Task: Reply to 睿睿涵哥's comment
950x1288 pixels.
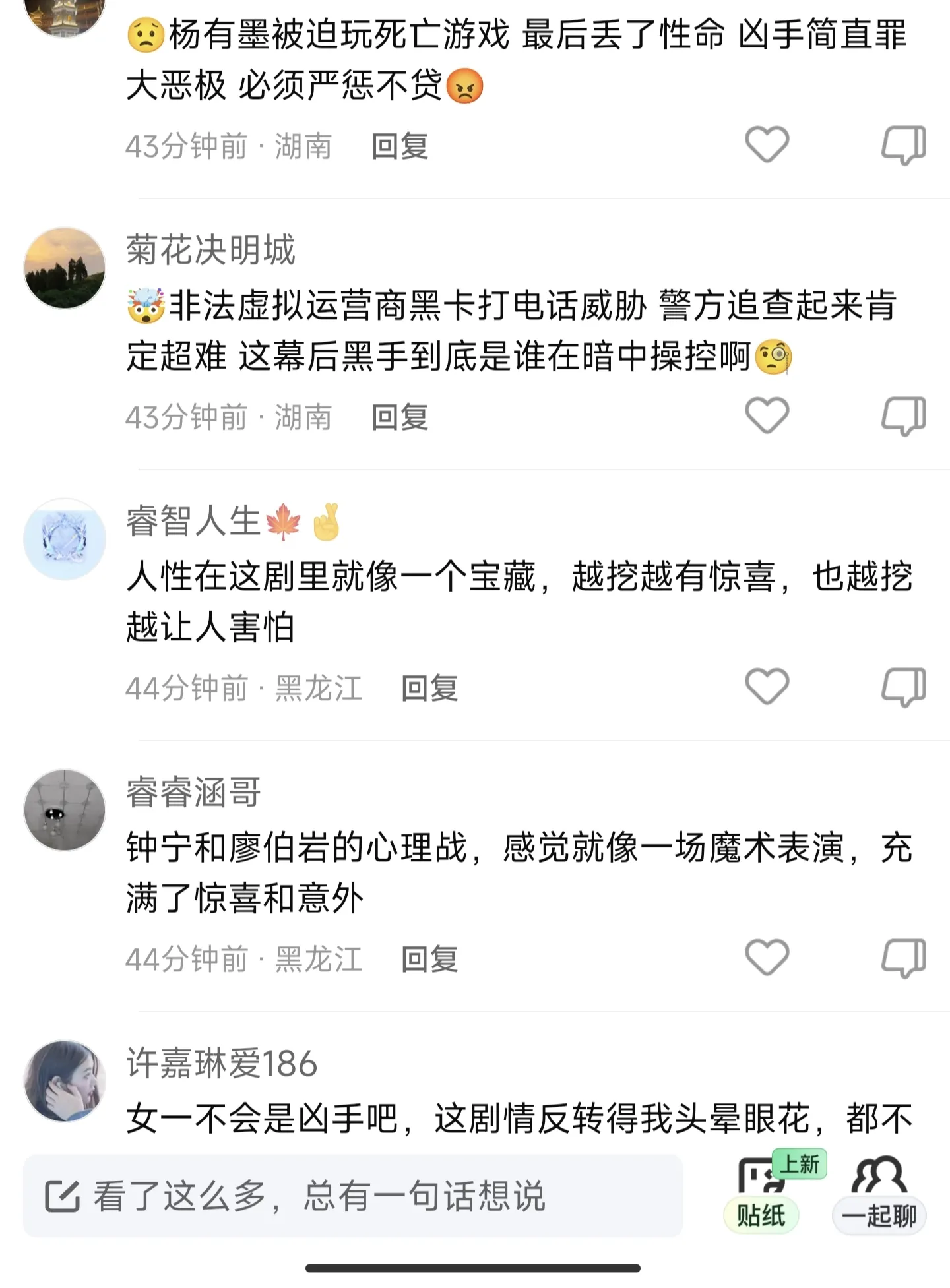Action: (429, 959)
